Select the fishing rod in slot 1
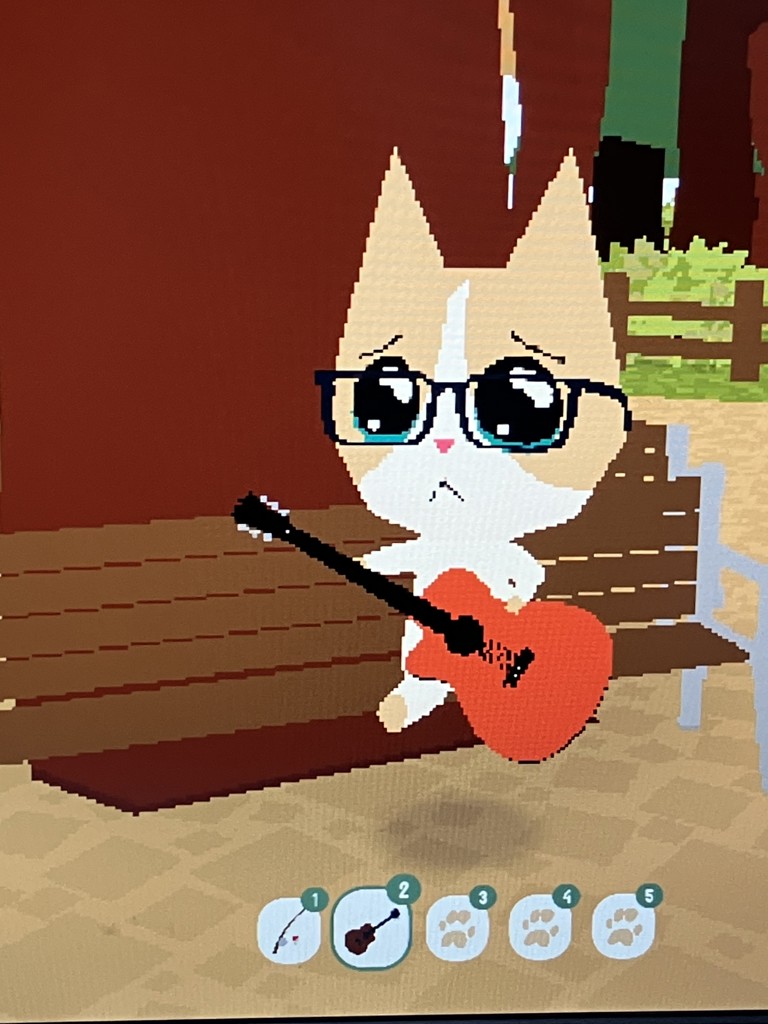Viewport: 768px width, 1024px height. click(289, 932)
